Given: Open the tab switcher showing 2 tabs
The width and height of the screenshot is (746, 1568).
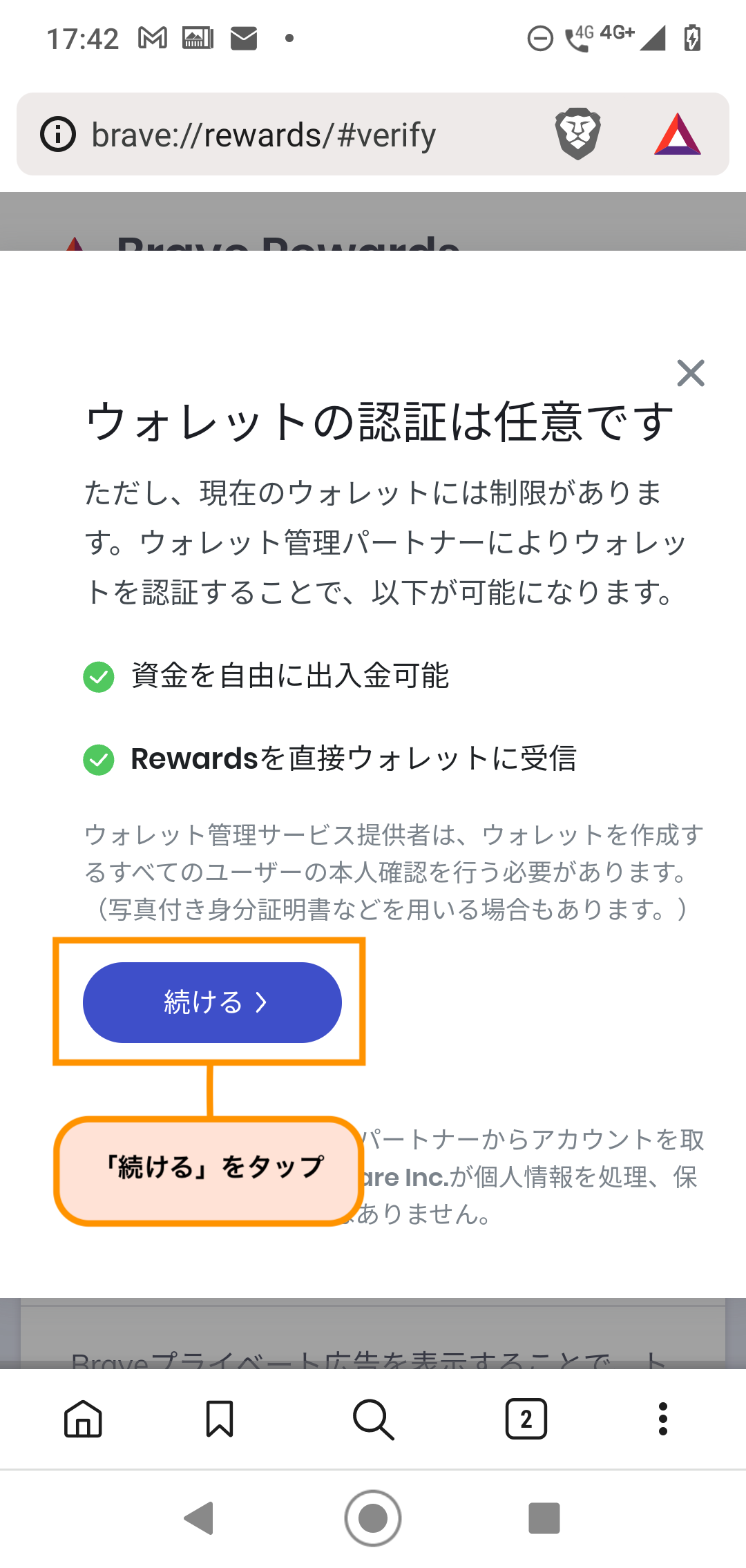Looking at the screenshot, I should [x=526, y=1419].
